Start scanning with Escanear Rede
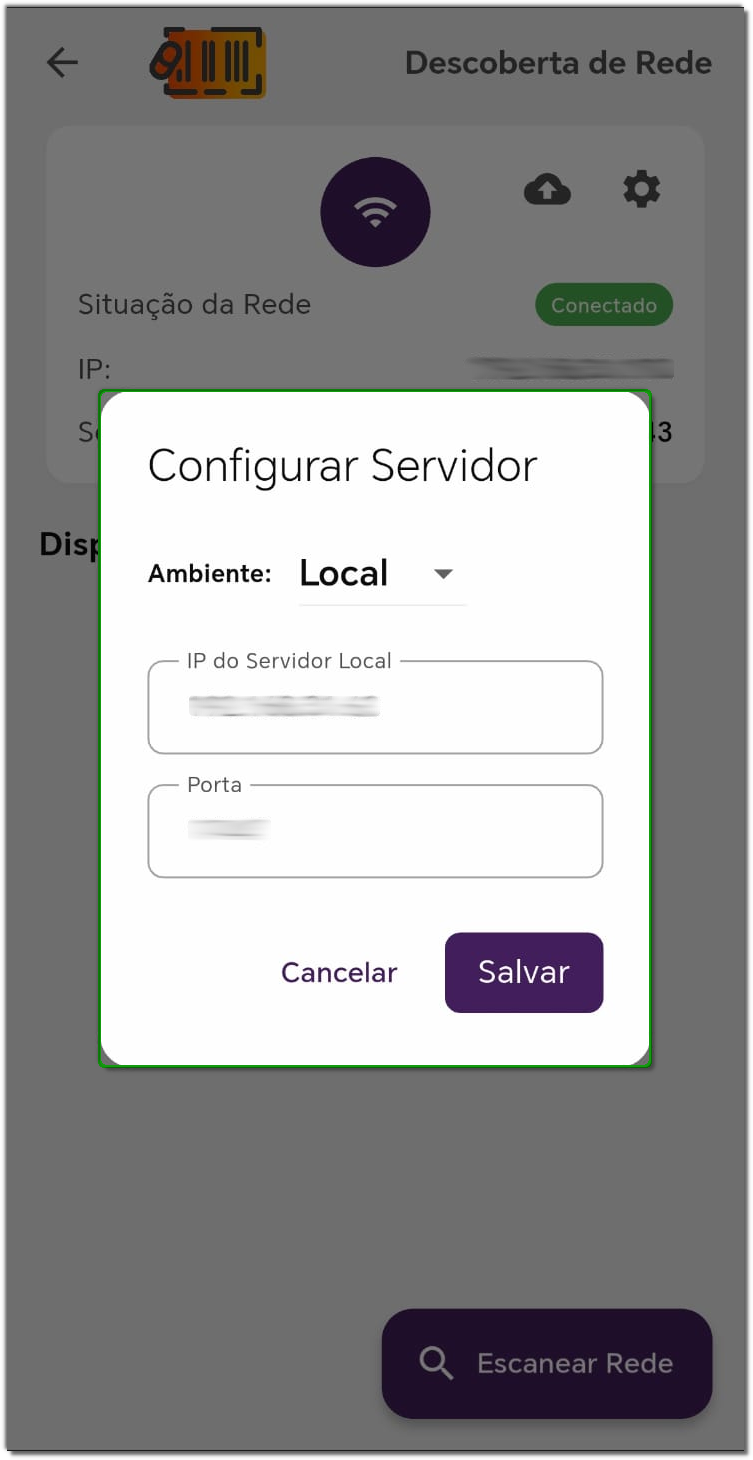Screen dimensions: 753x1460 pyautogui.click(x=547, y=1363)
